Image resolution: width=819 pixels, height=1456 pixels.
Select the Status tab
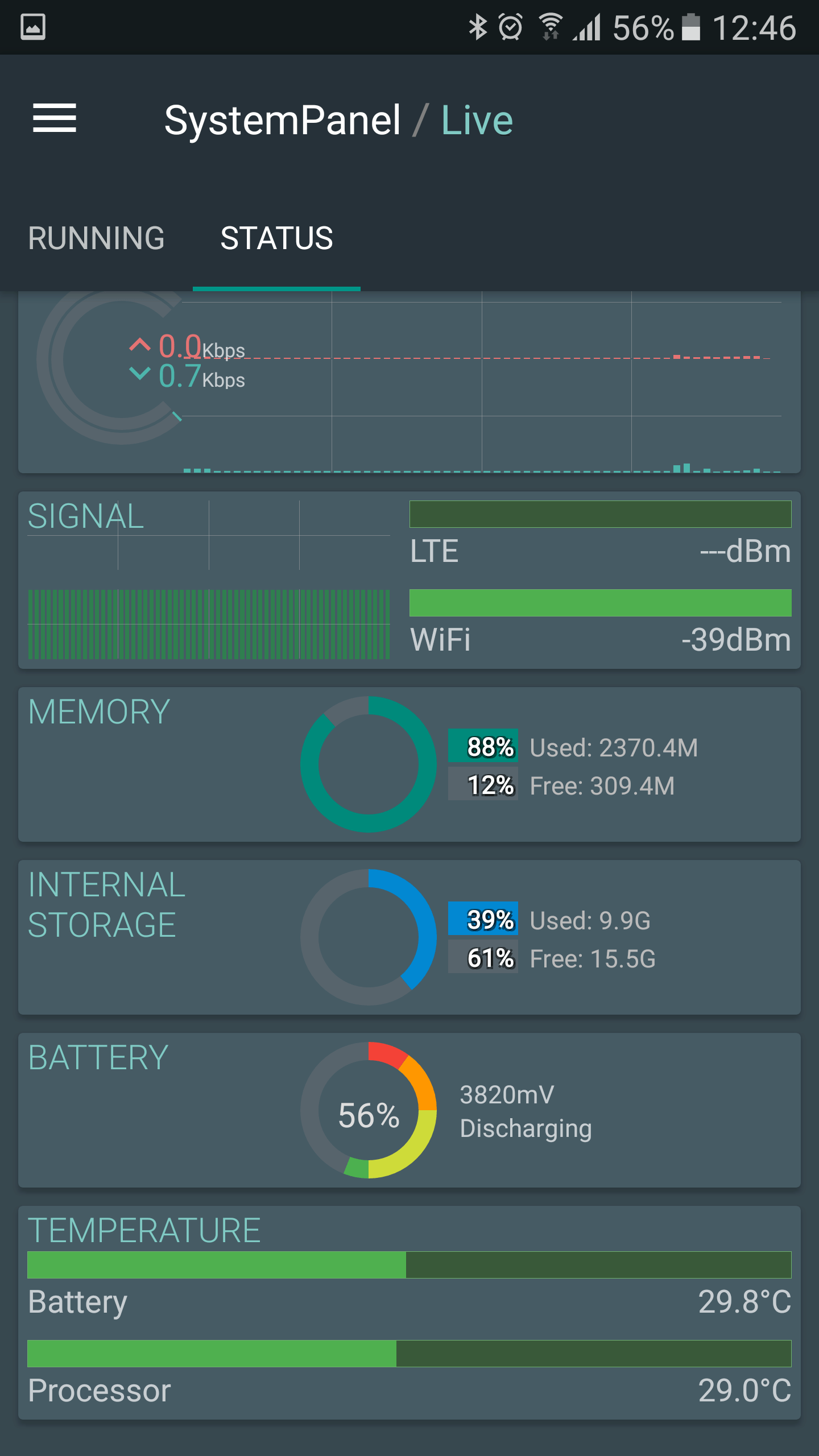[x=276, y=238]
